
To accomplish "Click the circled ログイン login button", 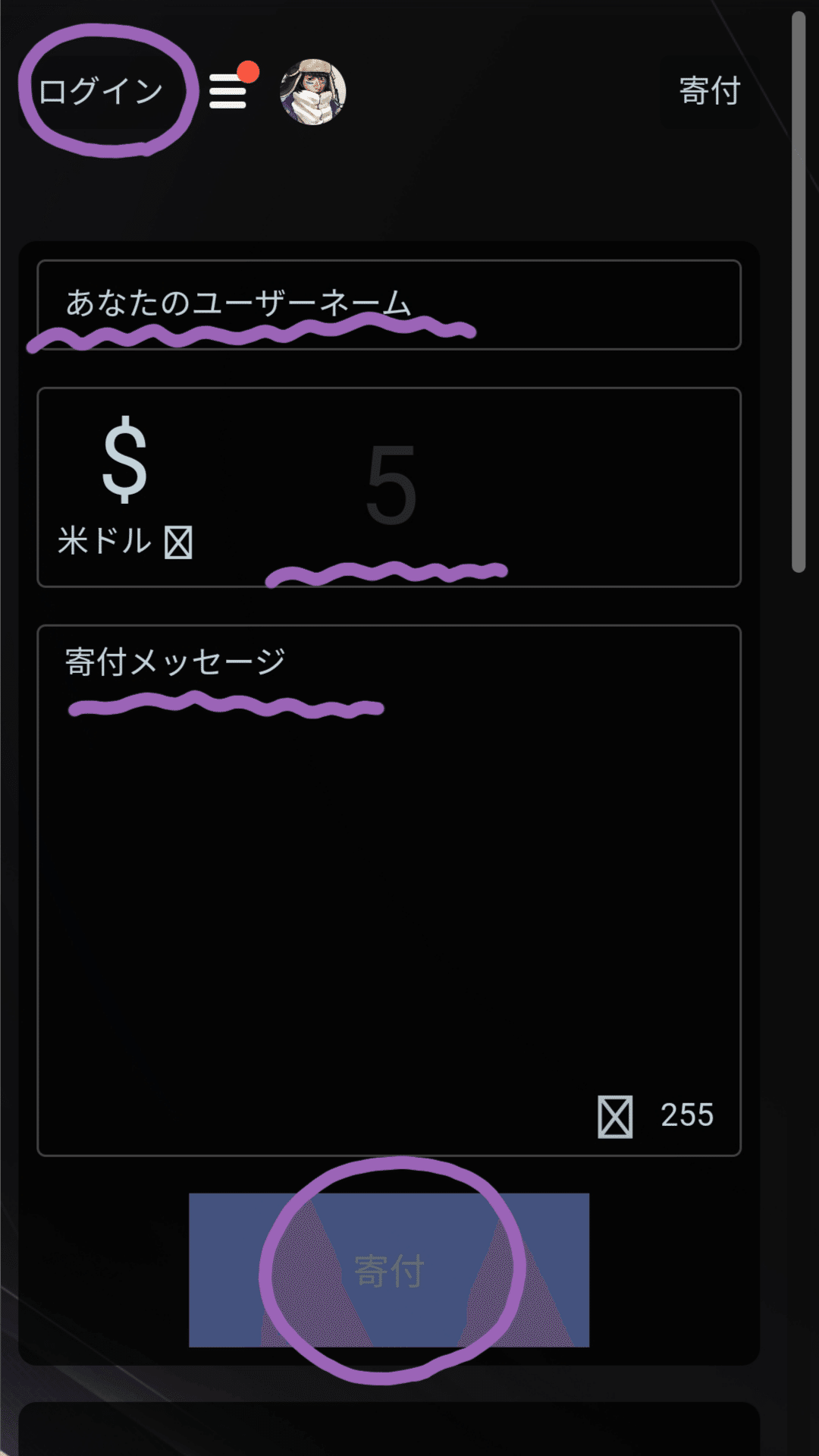I will (x=101, y=90).
